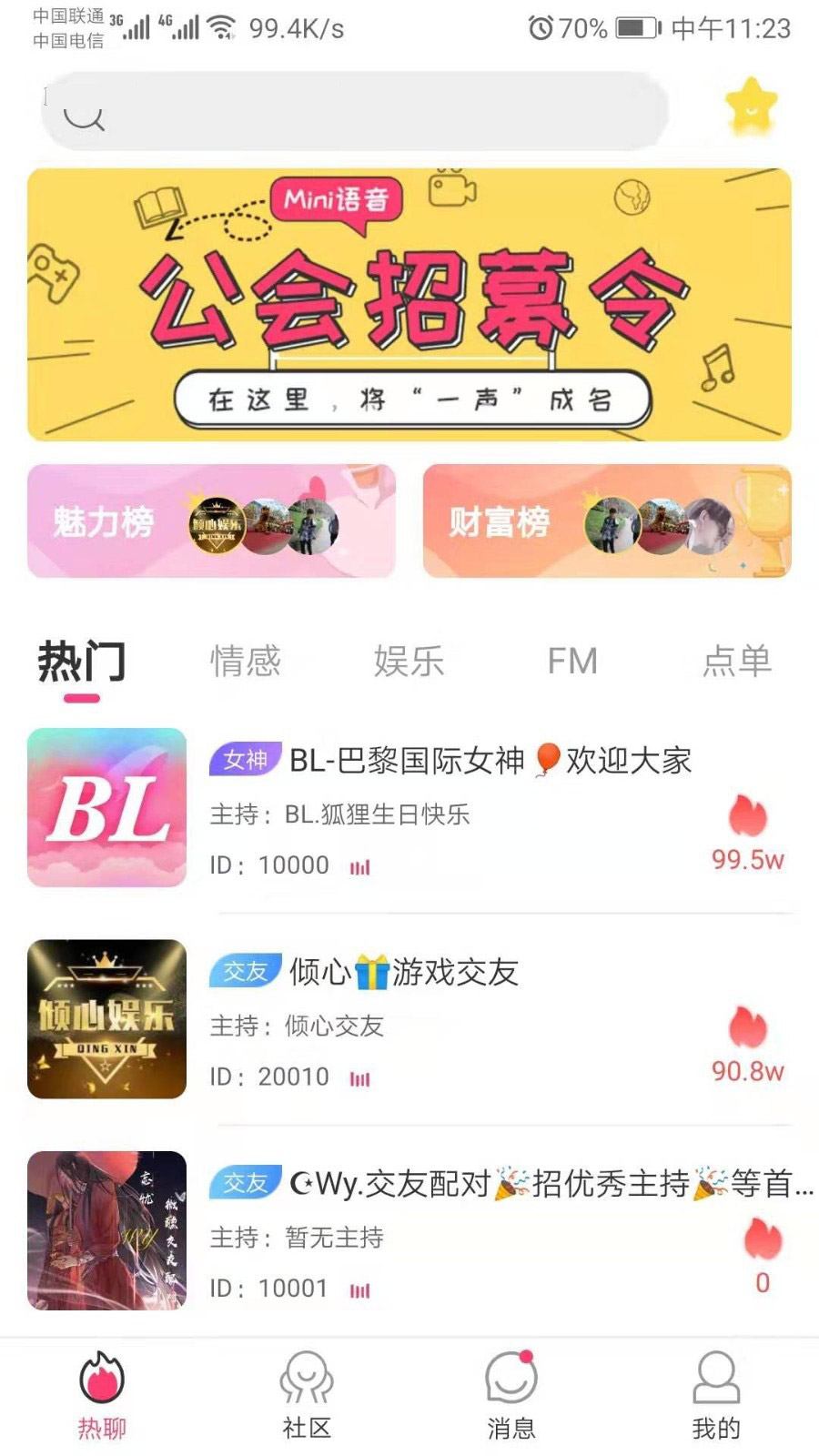Switch to the 娱乐 tab
This screenshot has width=819, height=1456.
pos(409,662)
